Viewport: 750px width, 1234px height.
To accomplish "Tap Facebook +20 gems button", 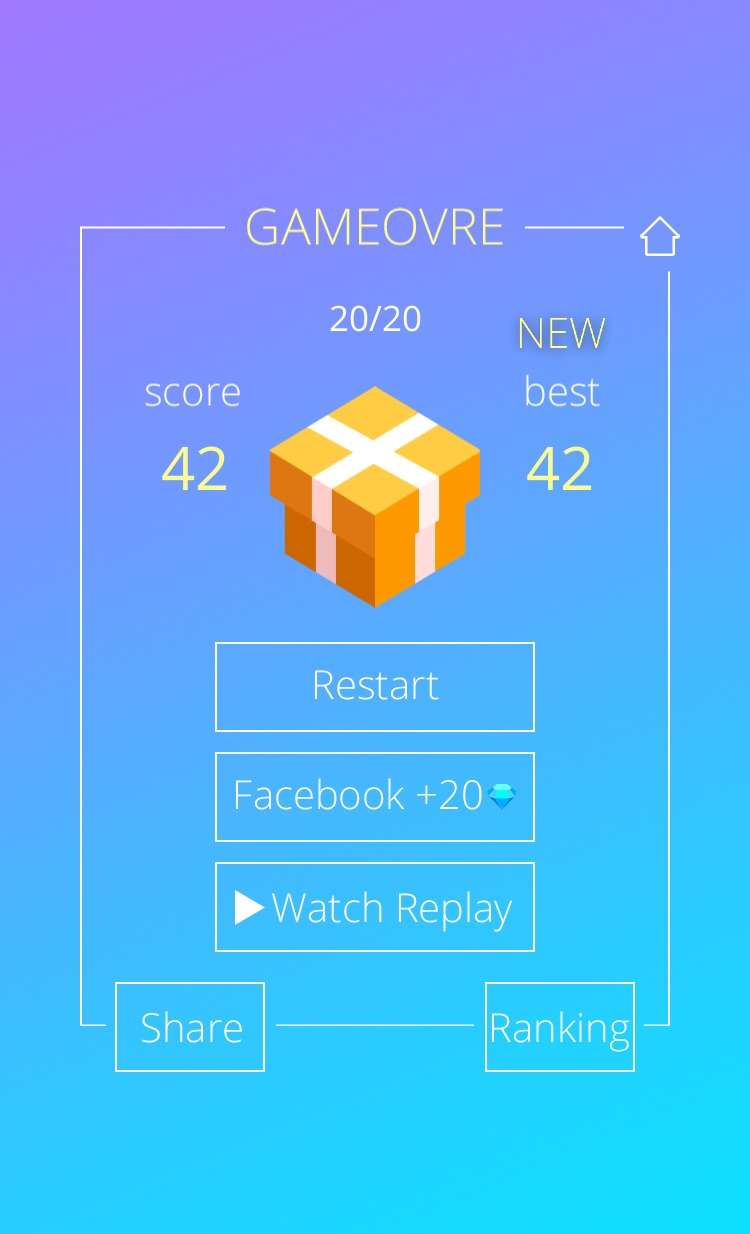I will (375, 797).
